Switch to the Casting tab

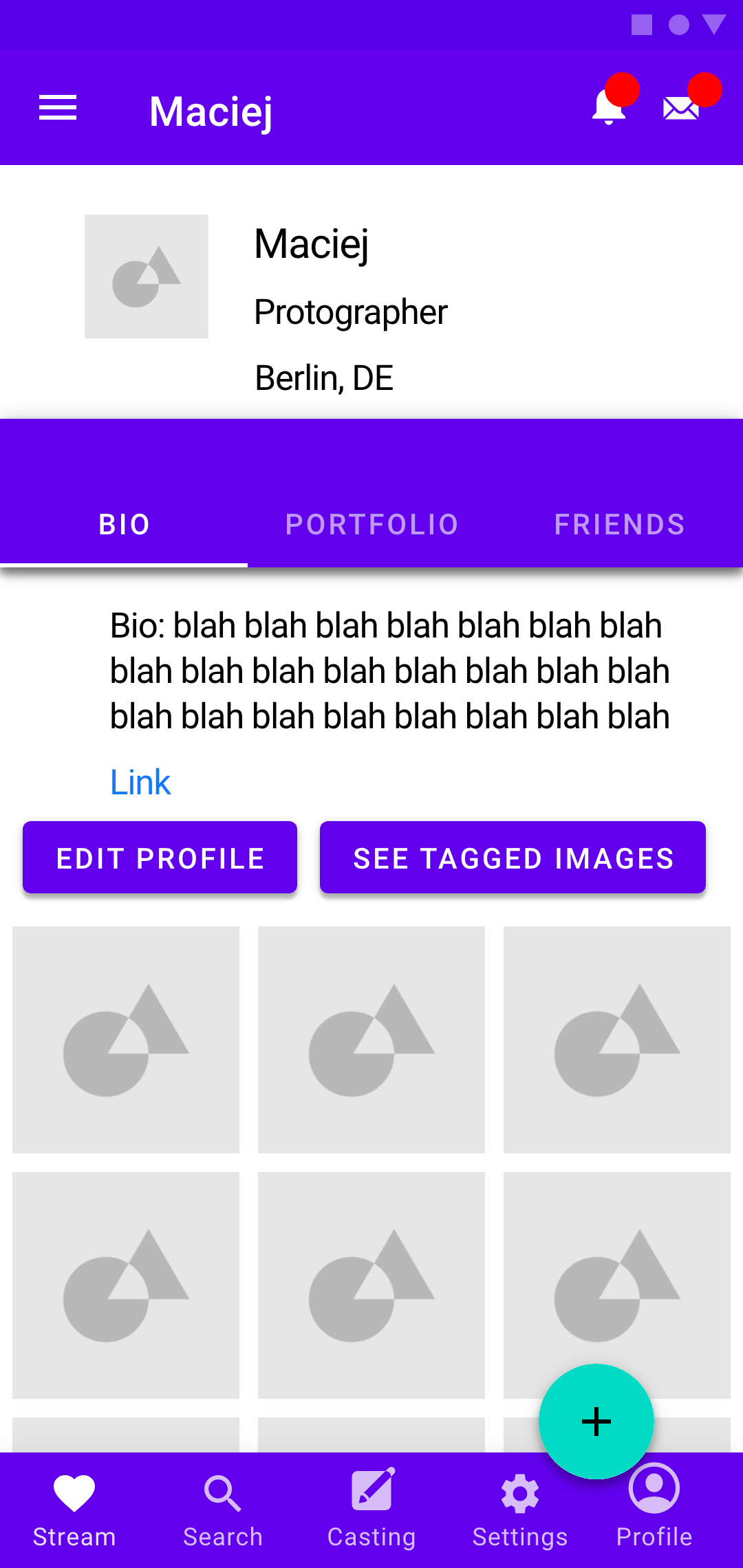(x=371, y=1510)
